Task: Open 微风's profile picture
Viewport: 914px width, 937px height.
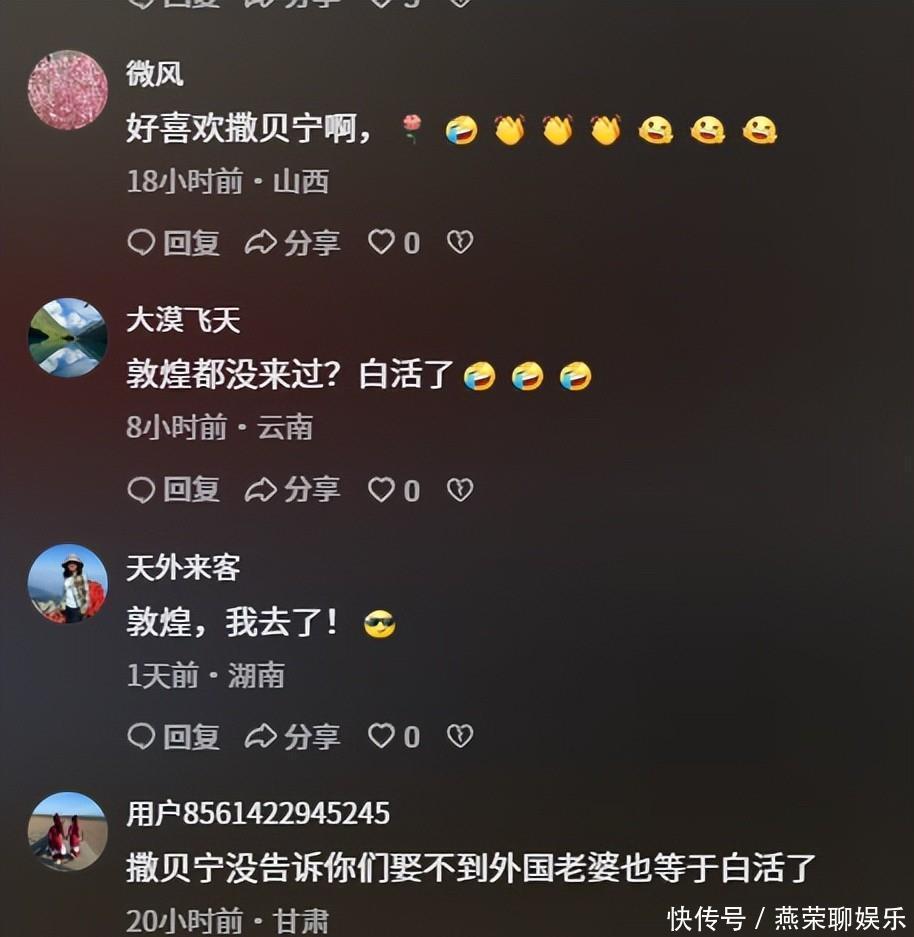Action: [x=67, y=90]
